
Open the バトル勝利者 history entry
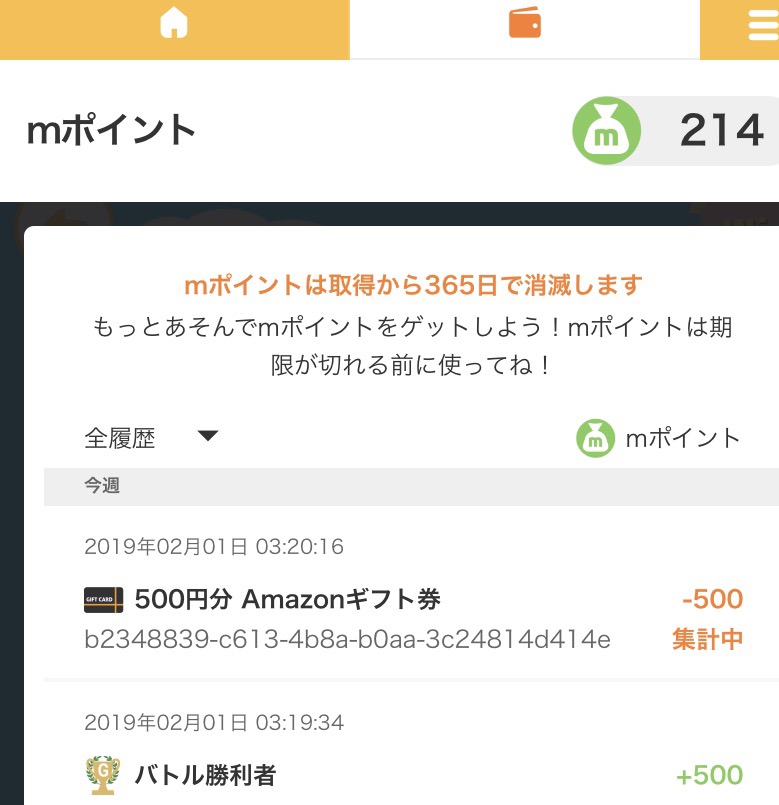click(x=205, y=775)
